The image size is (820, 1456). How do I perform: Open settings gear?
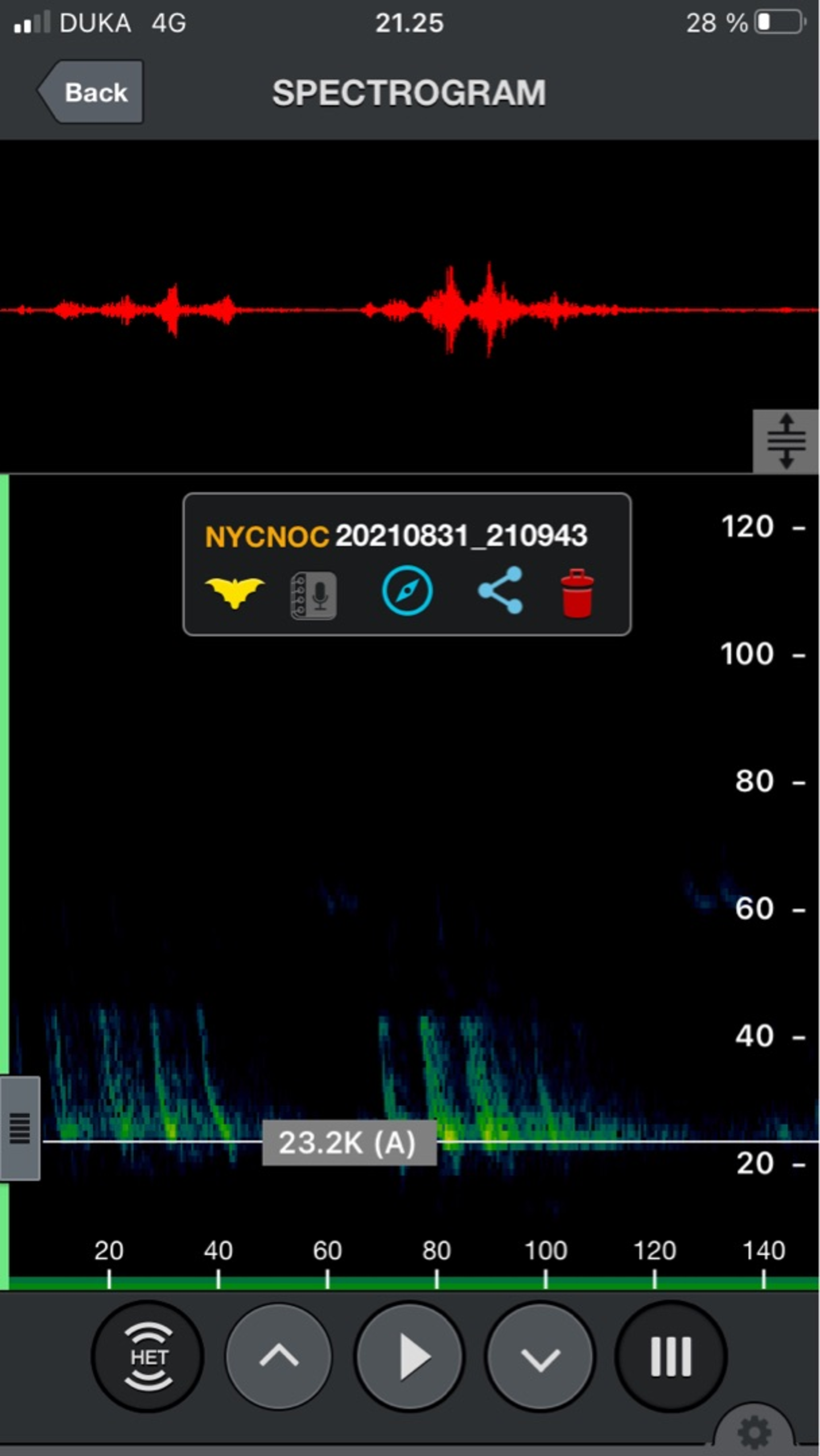tap(754, 1431)
